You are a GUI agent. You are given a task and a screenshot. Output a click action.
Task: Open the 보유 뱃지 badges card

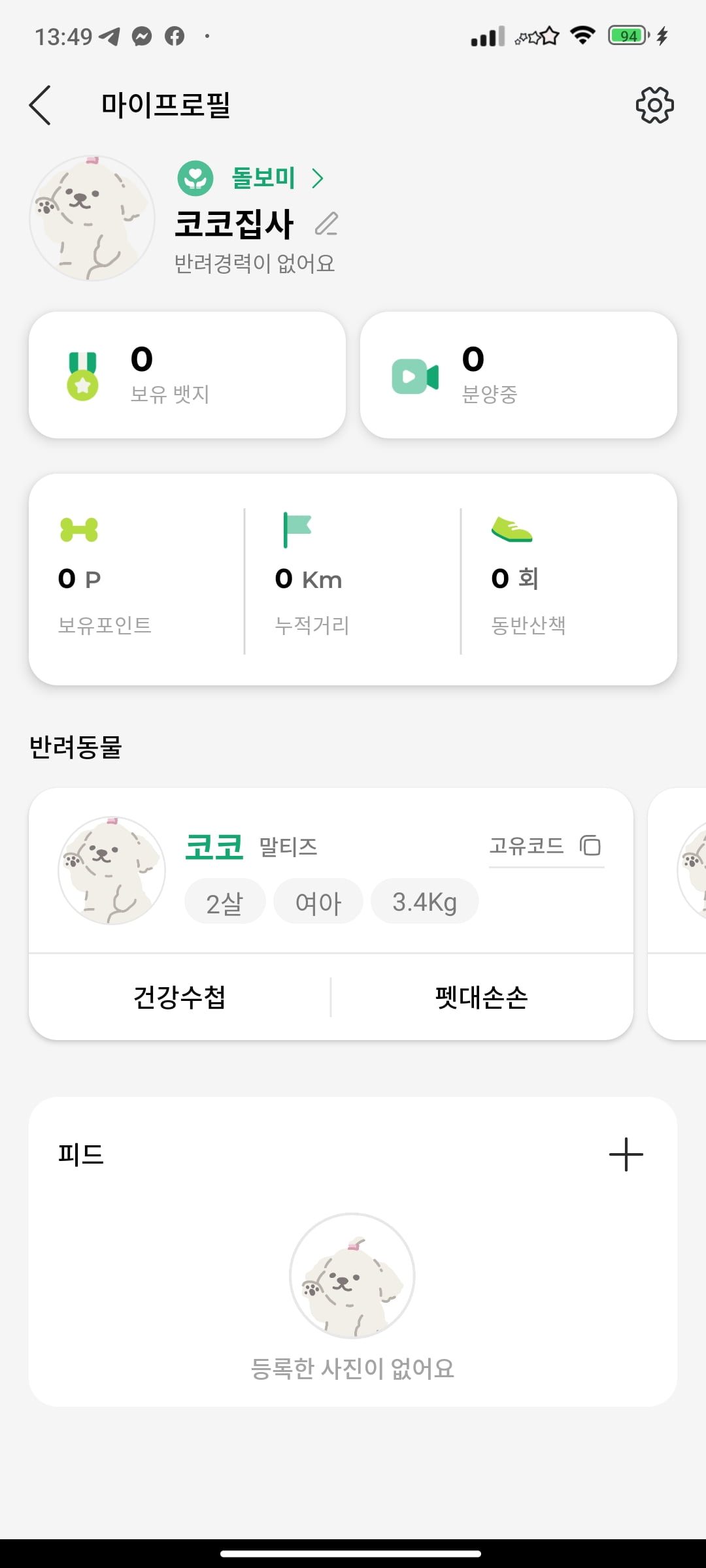point(187,375)
